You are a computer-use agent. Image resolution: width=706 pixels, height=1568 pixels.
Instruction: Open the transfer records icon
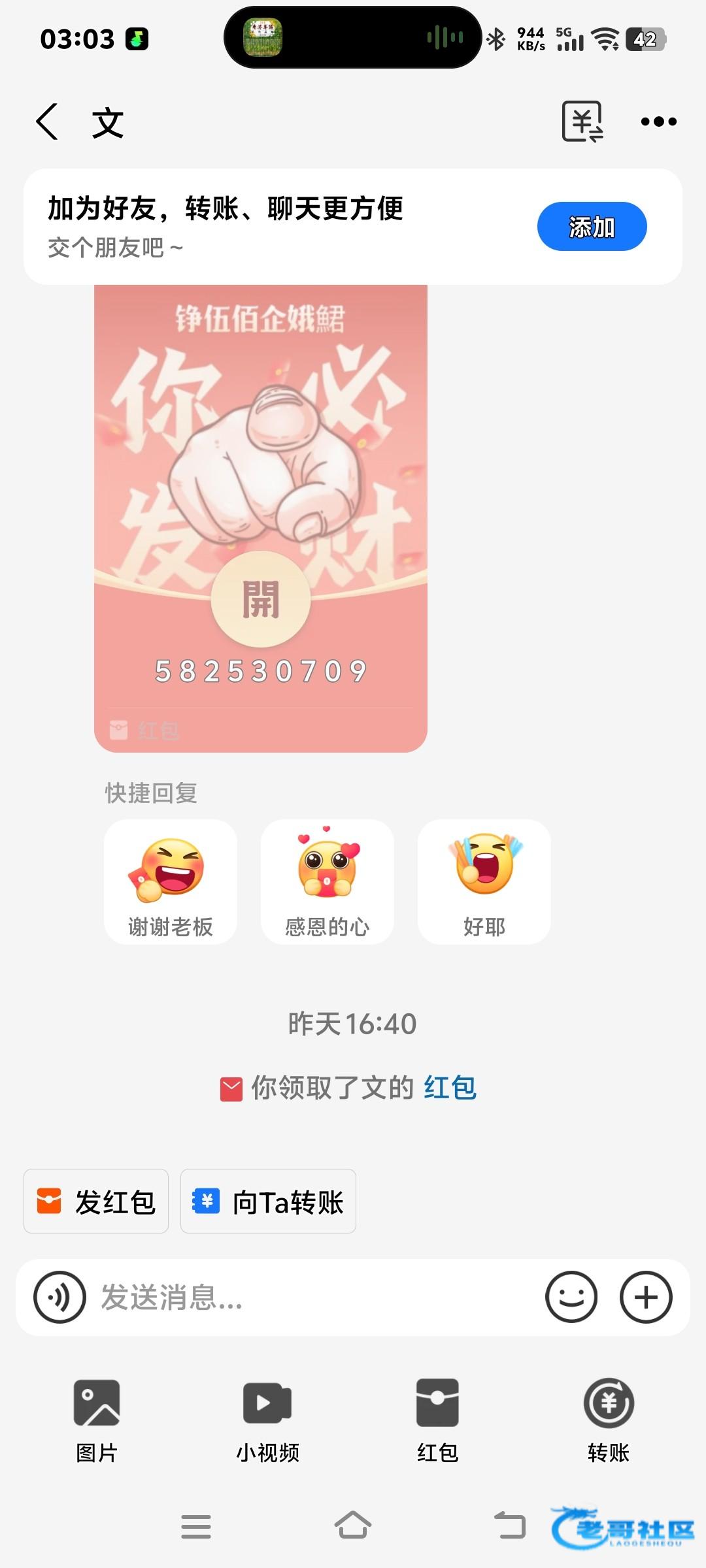tap(582, 122)
